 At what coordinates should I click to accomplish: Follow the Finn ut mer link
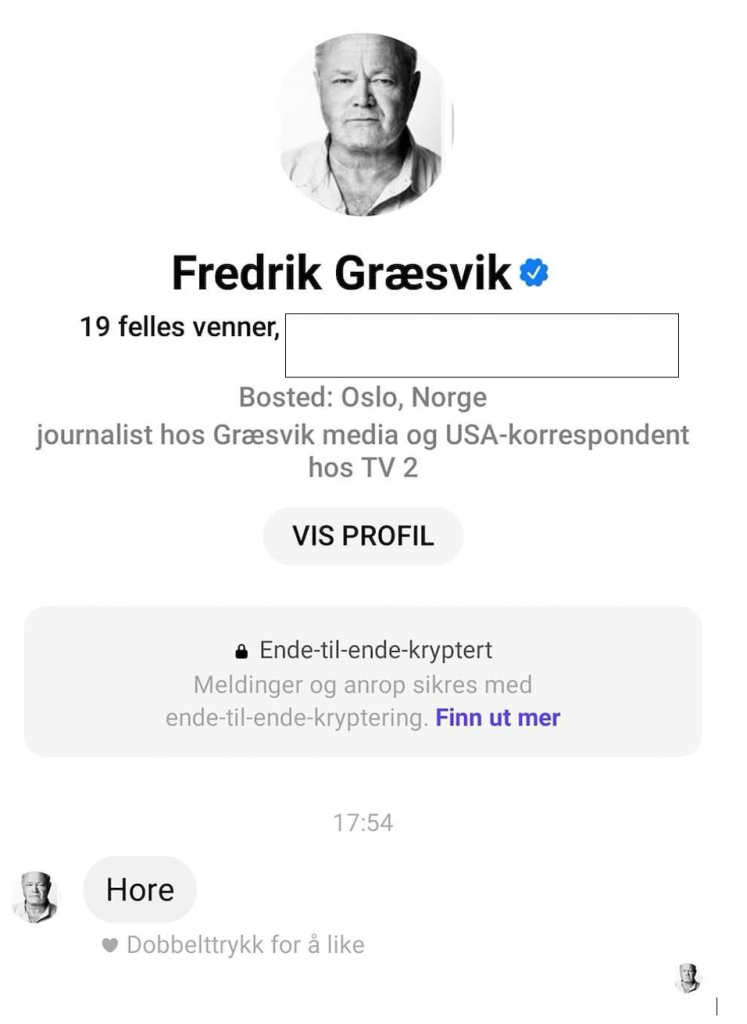tap(497, 718)
